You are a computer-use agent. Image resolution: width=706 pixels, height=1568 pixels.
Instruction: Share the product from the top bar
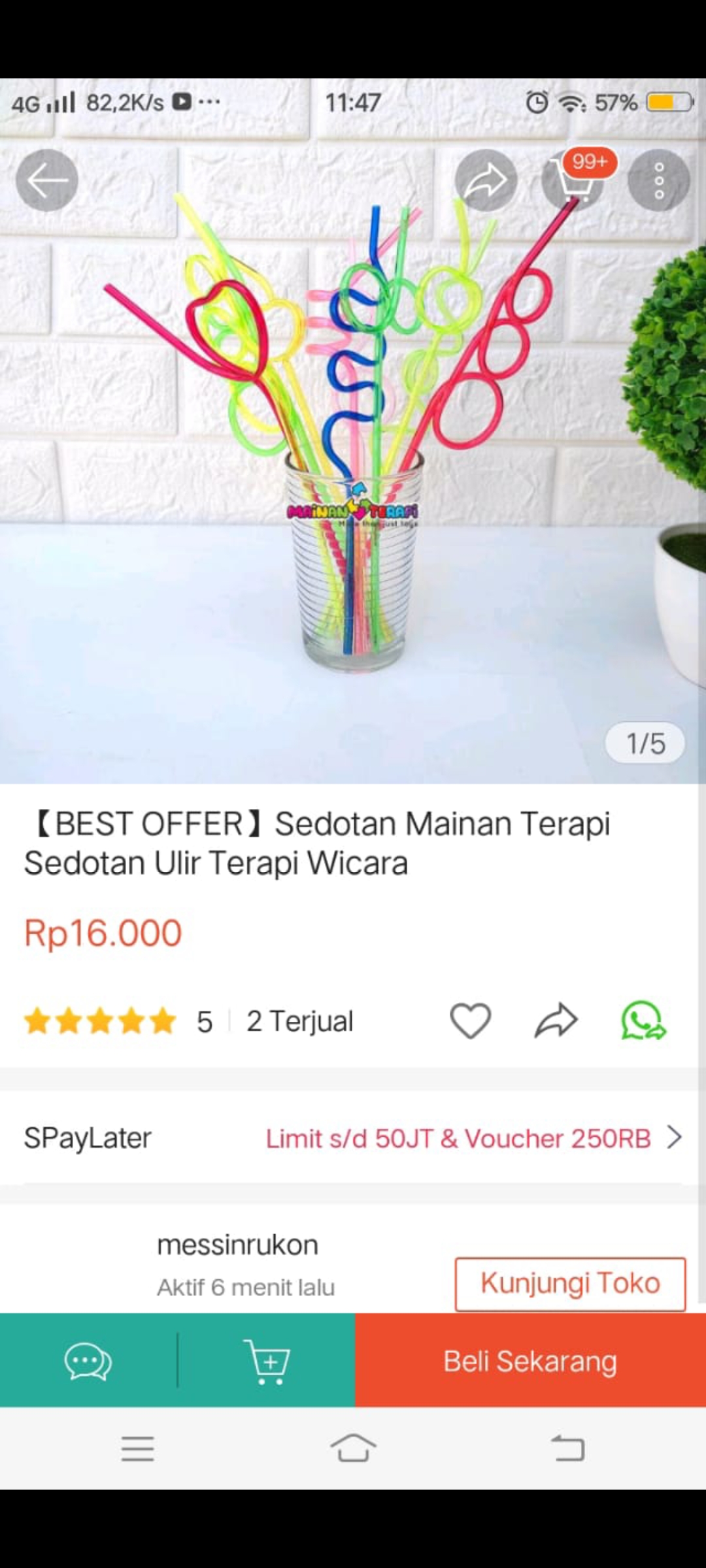[486, 180]
